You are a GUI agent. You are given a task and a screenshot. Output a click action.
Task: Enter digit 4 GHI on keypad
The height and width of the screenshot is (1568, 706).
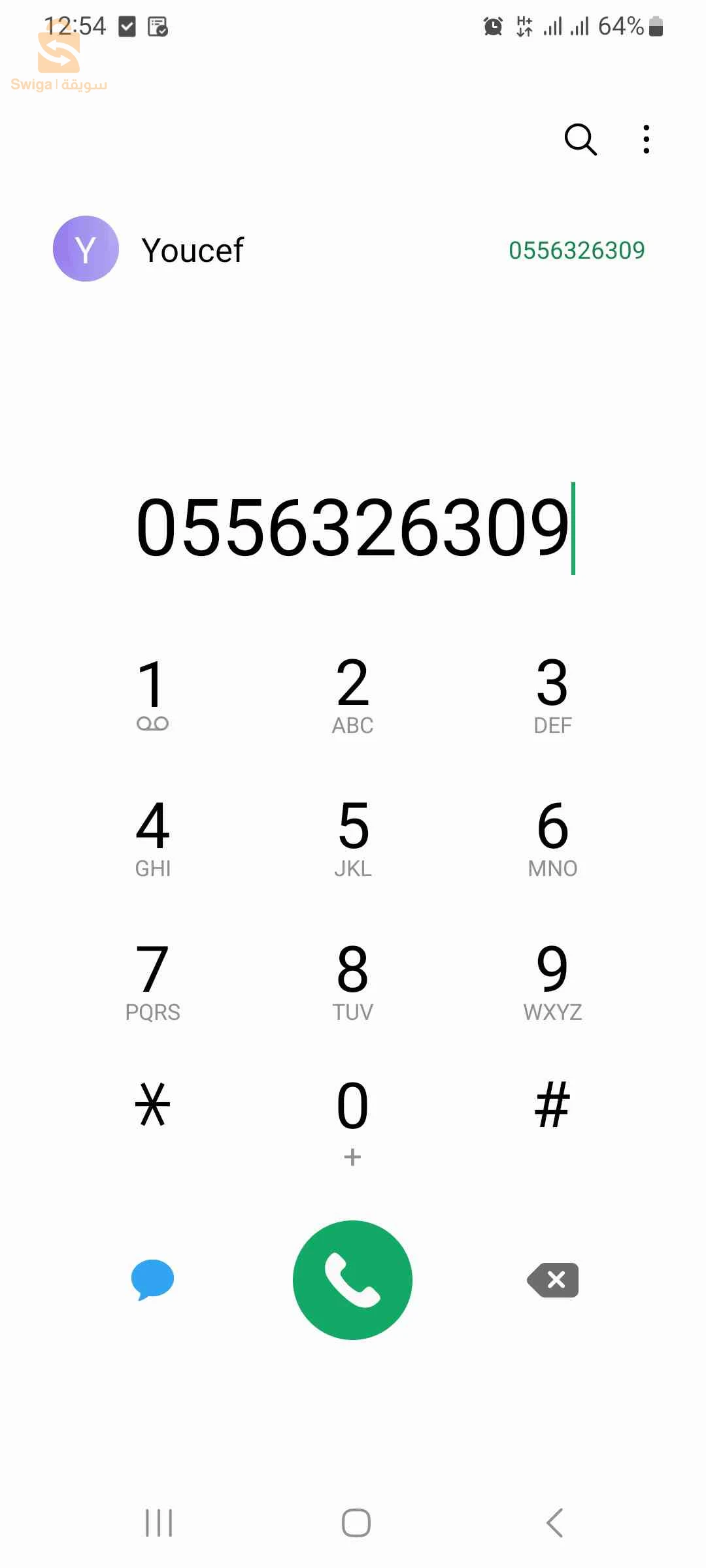click(152, 838)
